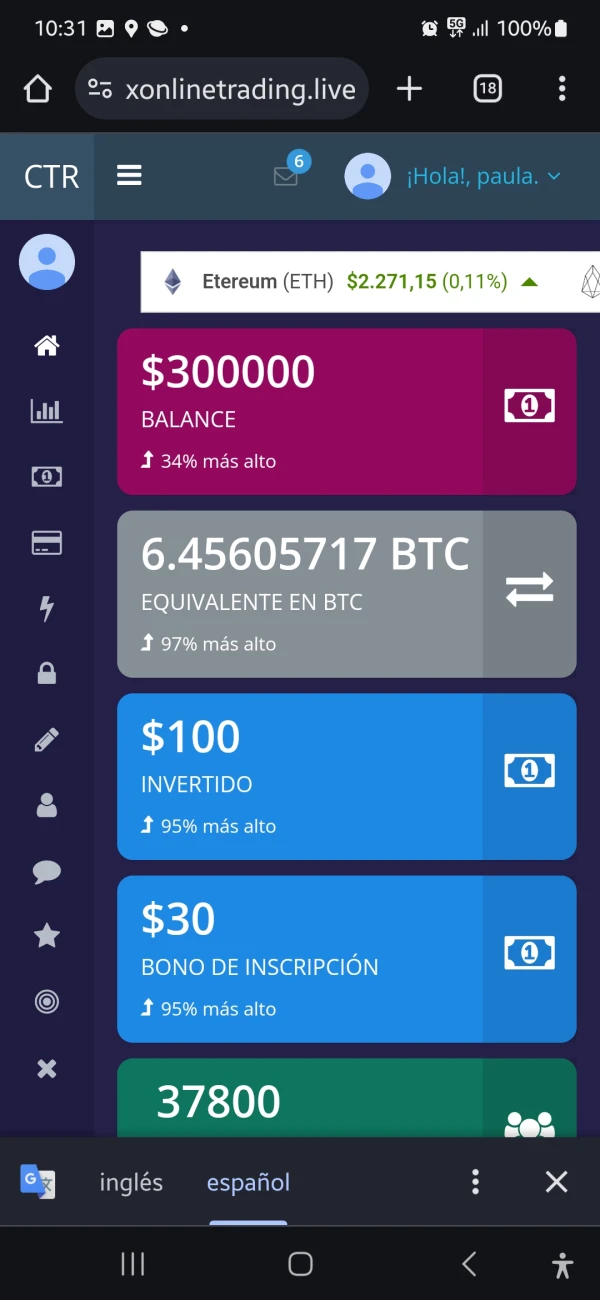This screenshot has height=1300, width=600.
Task: Tap the xonlinetrading.live address bar
Action: [222, 90]
